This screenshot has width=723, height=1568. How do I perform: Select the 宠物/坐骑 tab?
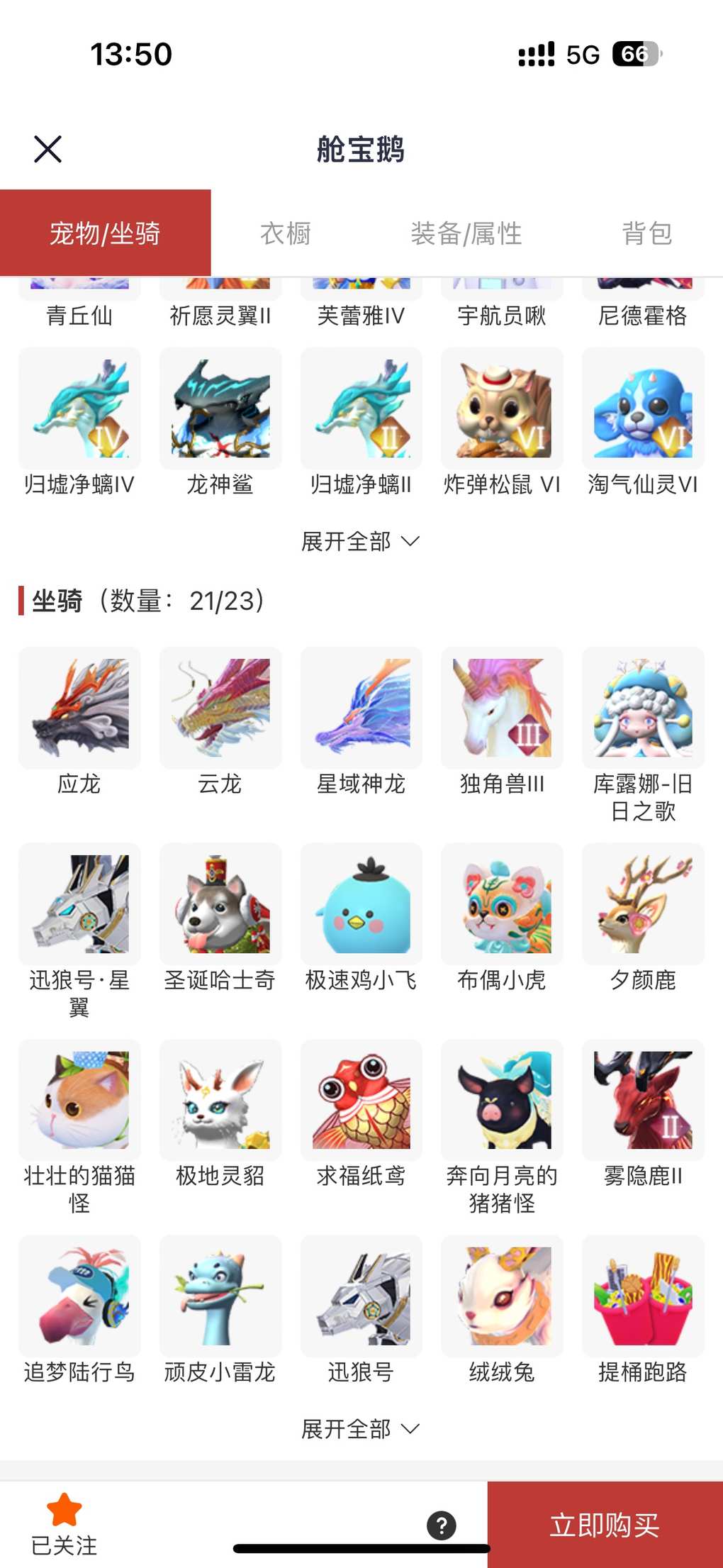105,233
